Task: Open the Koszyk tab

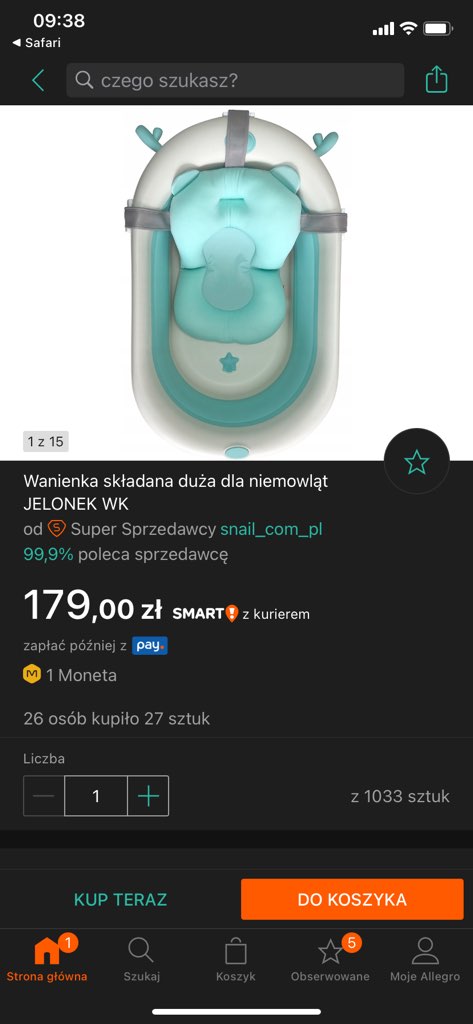Action: (x=236, y=959)
